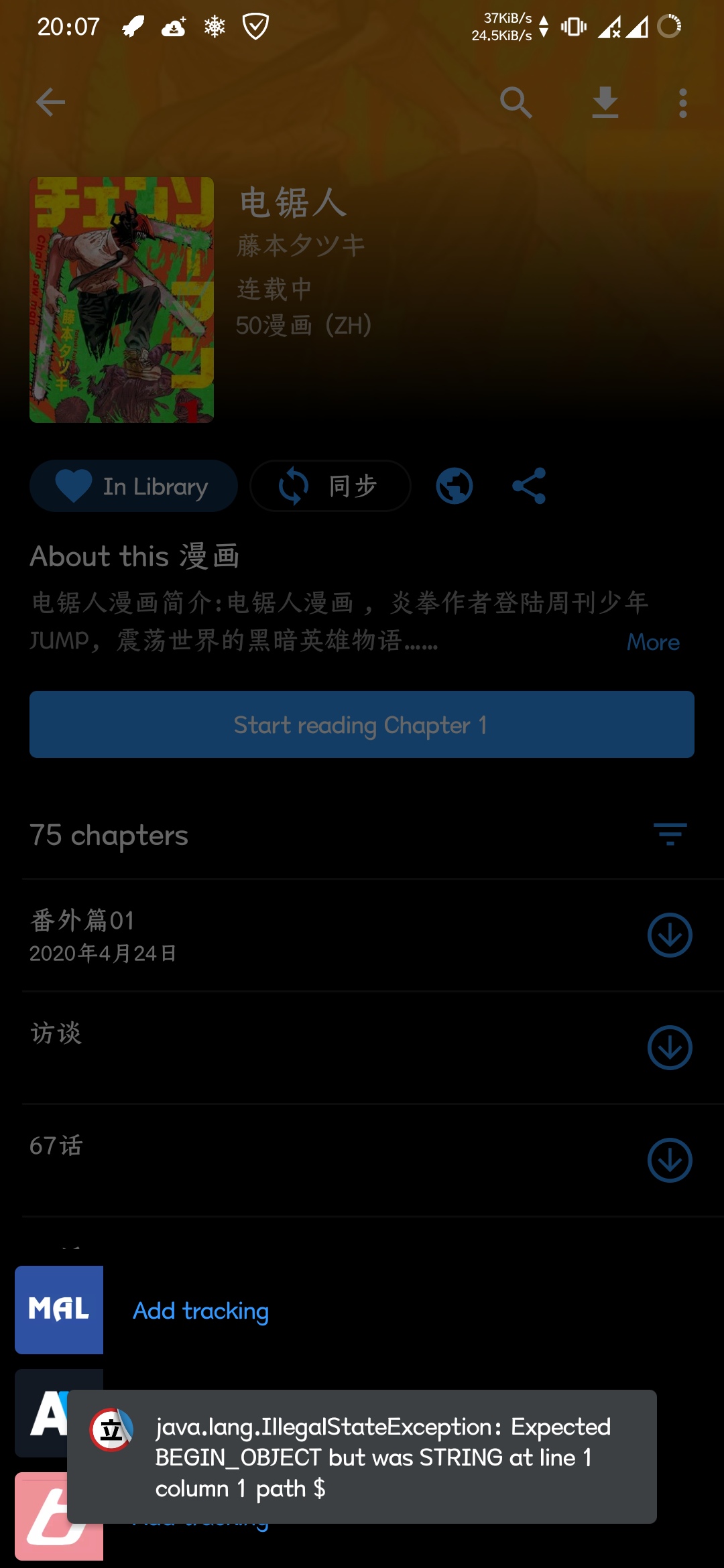Open the manga in WebView via globe icon

[453, 486]
